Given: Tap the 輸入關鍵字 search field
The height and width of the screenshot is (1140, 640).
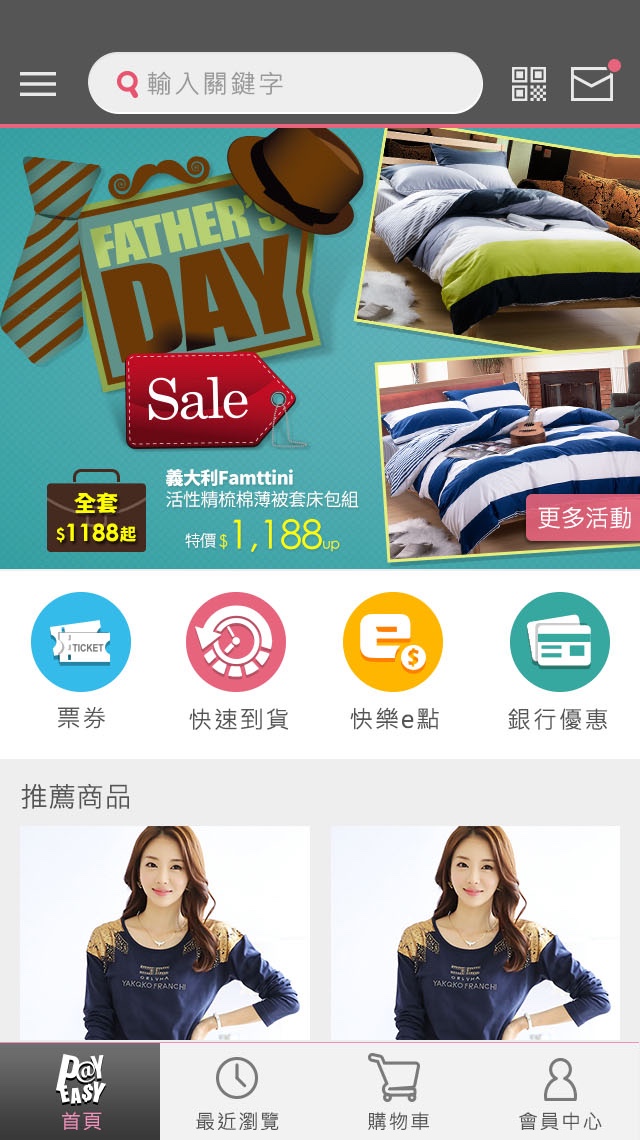Looking at the screenshot, I should pyautogui.click(x=285, y=84).
